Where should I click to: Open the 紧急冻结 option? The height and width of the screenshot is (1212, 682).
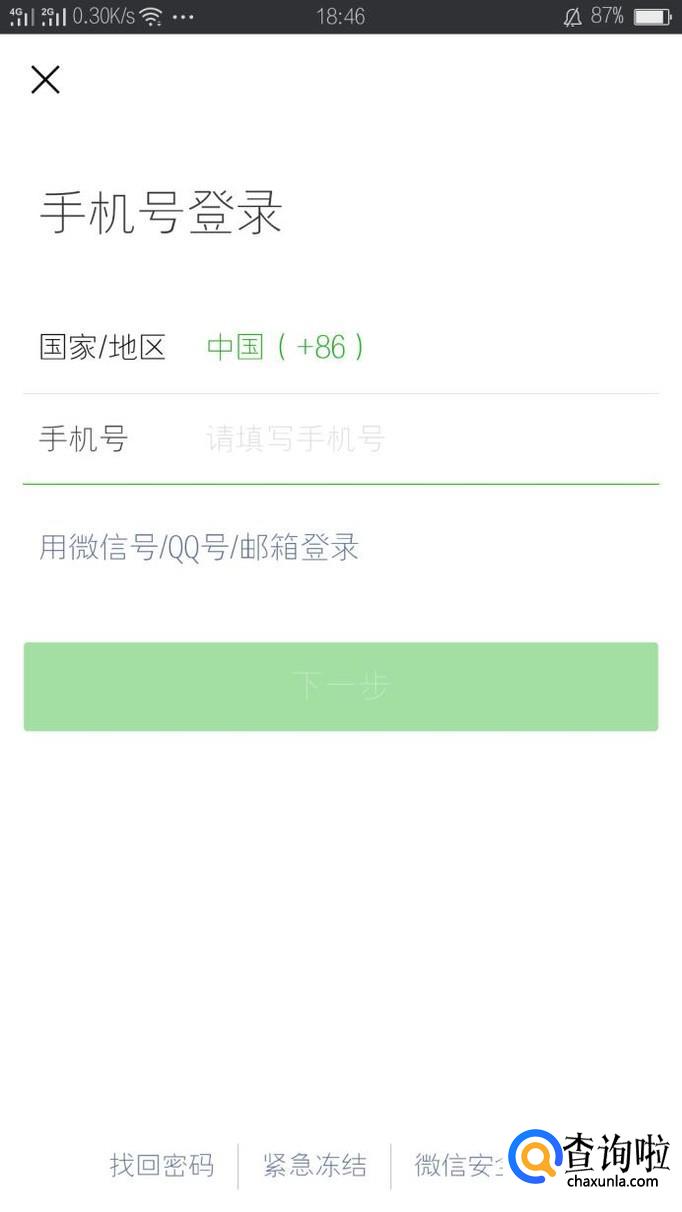[314, 1165]
